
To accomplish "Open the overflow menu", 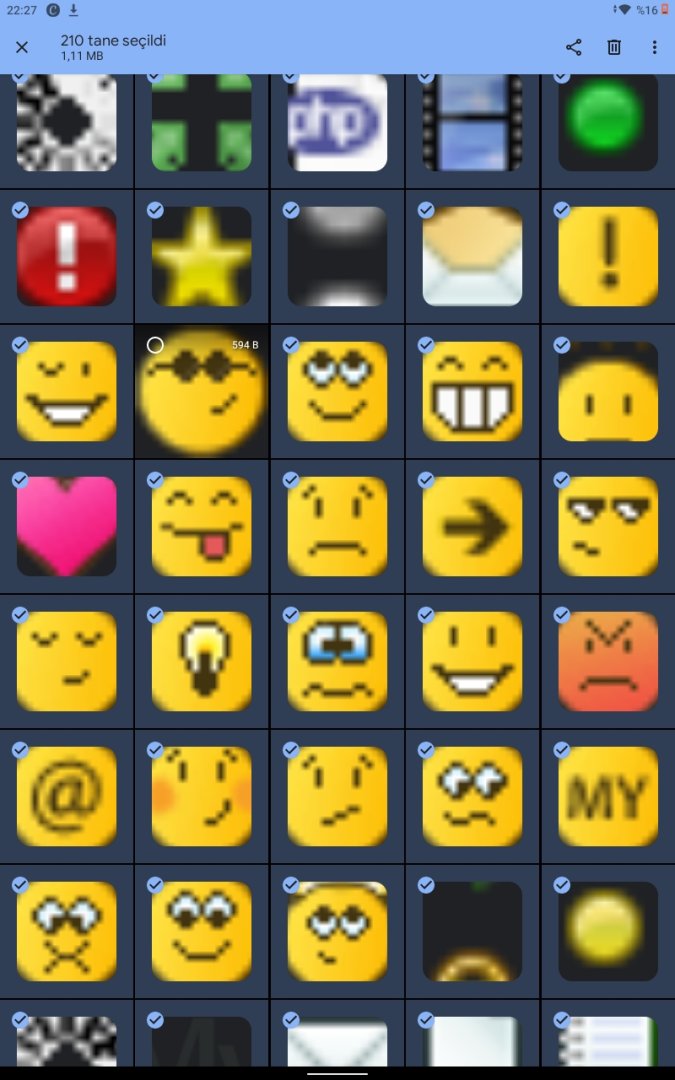I will (654, 47).
